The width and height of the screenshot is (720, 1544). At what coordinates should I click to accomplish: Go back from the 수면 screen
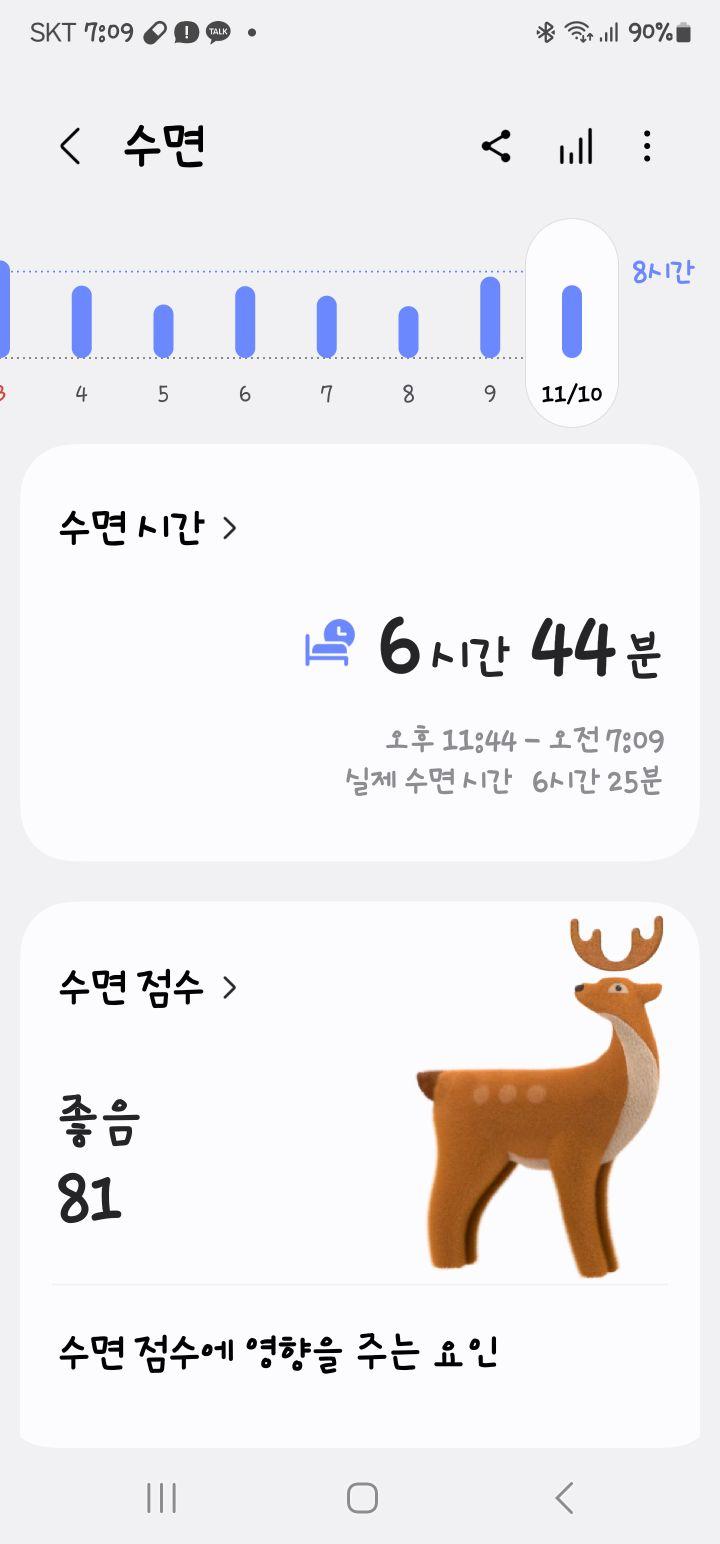point(69,147)
